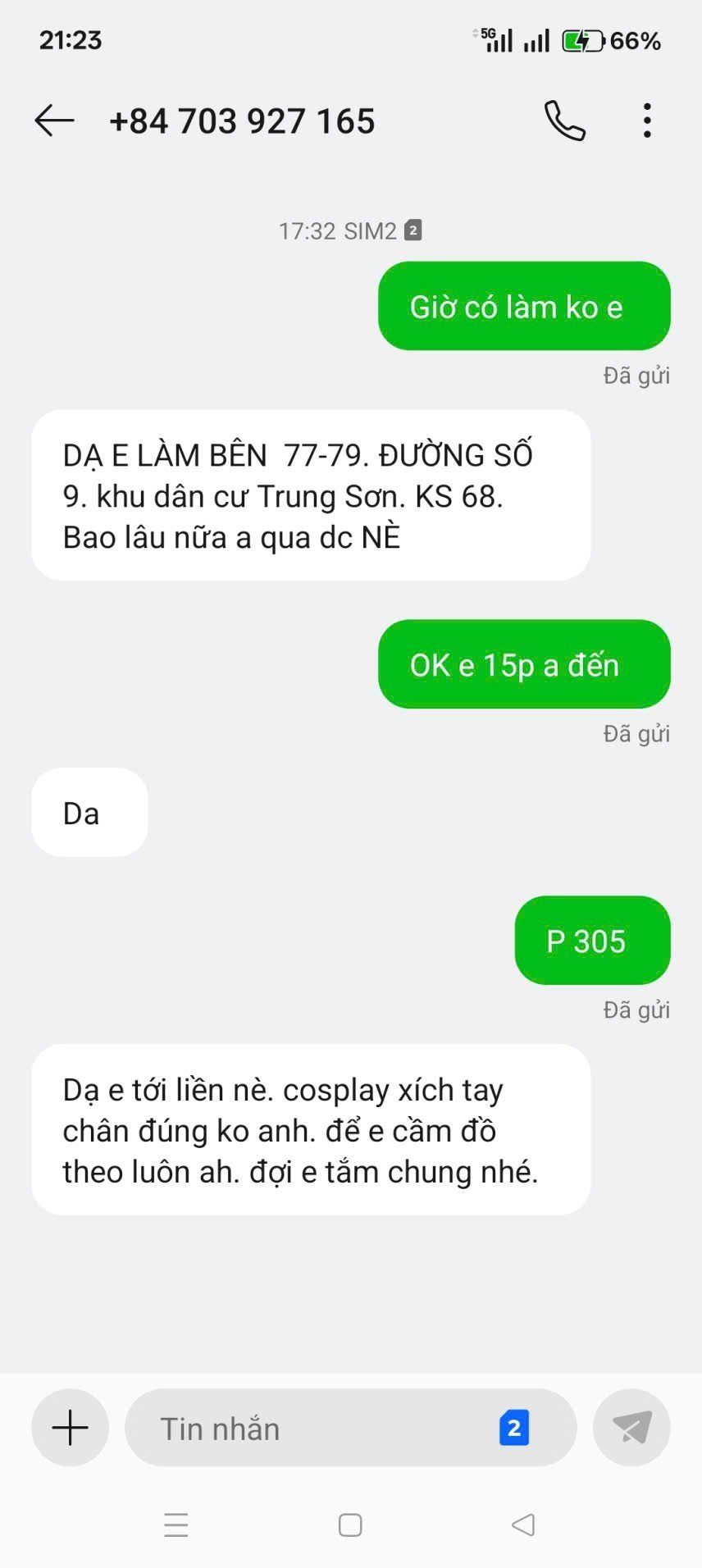Go back from the conversation
Viewport: 702px width, 1568px height.
pos(54,121)
